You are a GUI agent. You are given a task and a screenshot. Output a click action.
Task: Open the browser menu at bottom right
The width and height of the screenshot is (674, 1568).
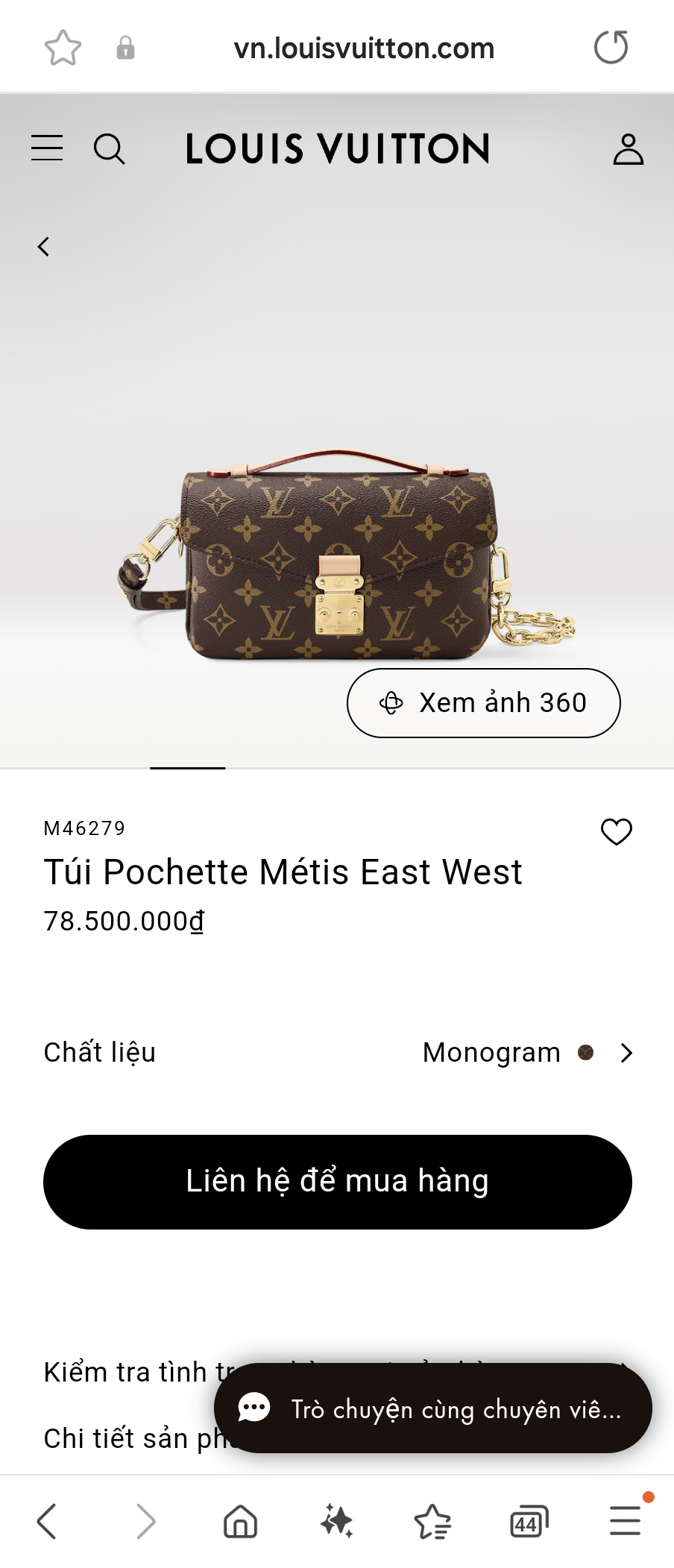coord(625,1521)
